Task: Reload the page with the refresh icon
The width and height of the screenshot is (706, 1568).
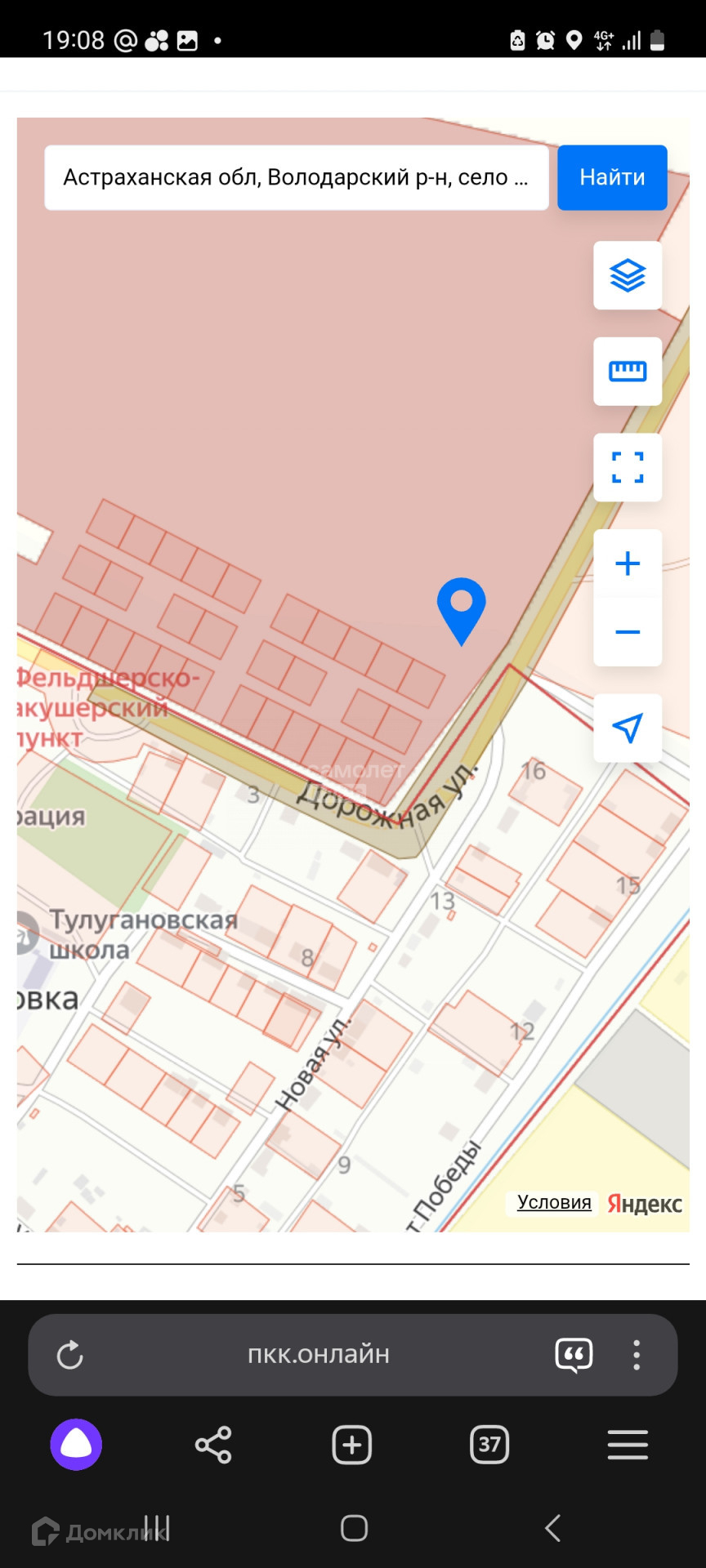Action: (x=70, y=1355)
